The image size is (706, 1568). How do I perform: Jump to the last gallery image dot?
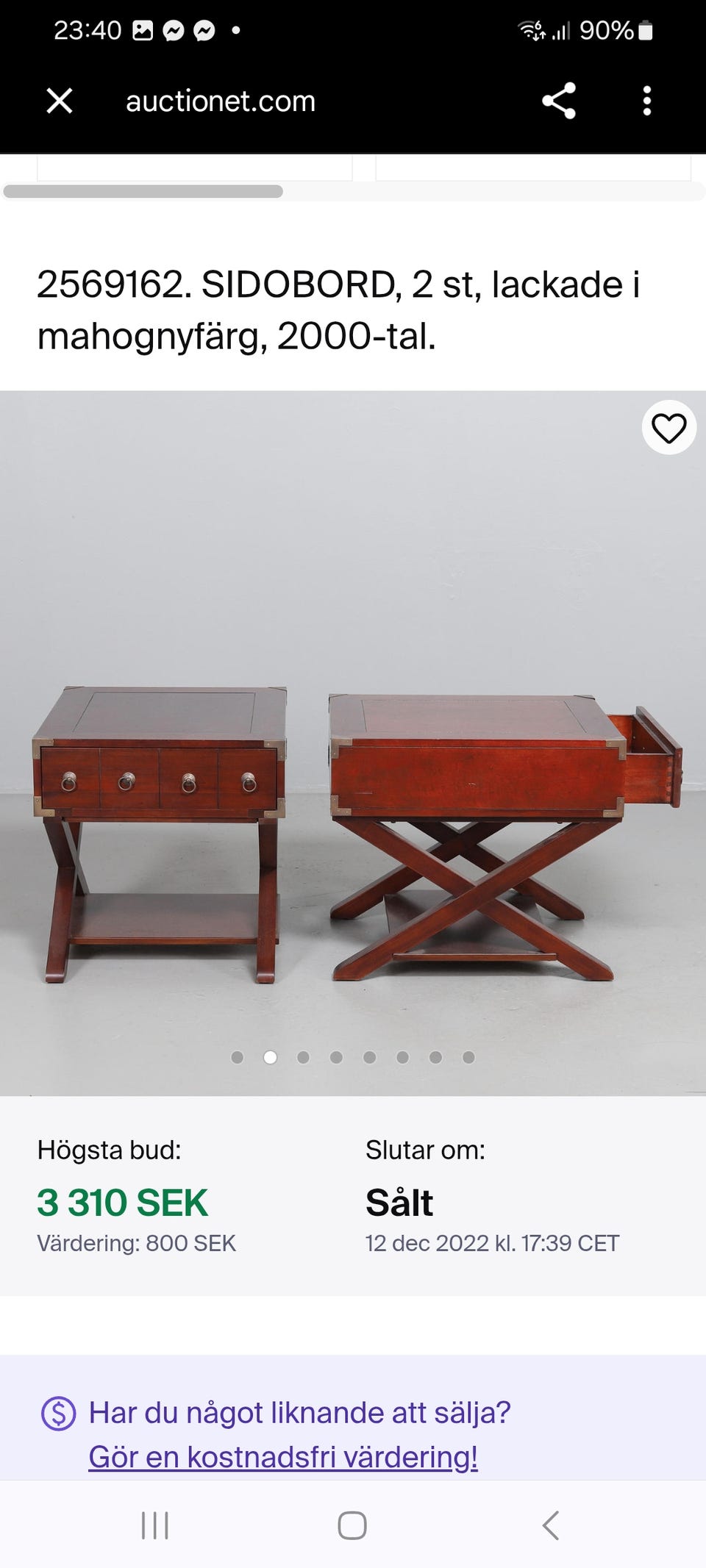coord(468,1057)
